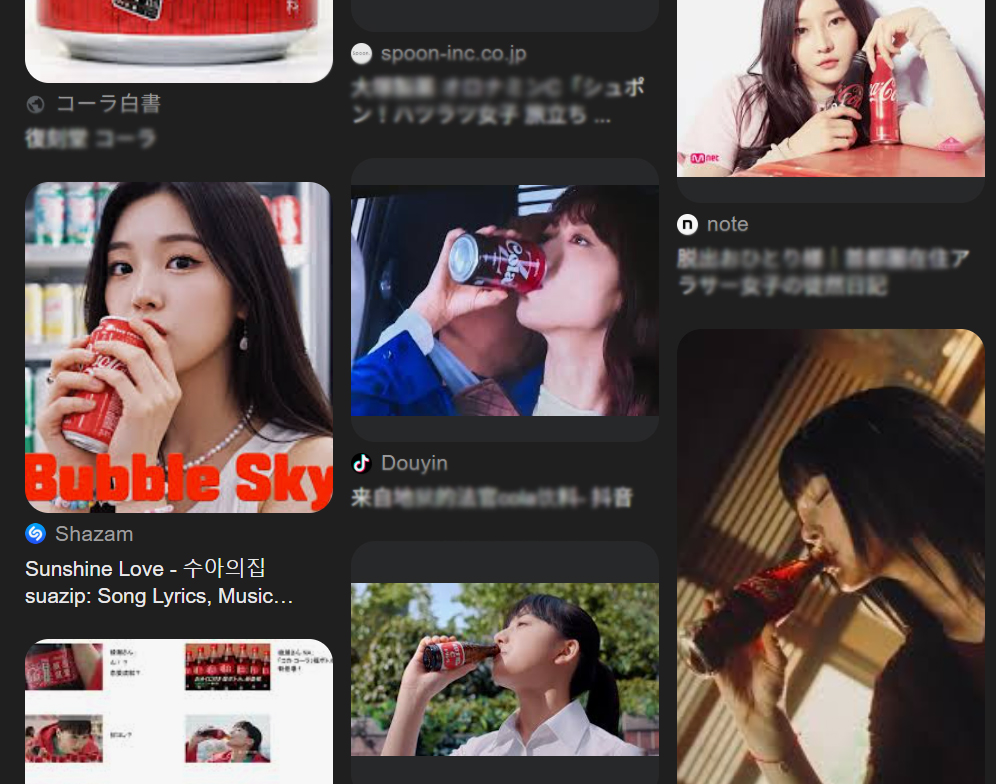Visit the コーラ白書 source link

(x=107, y=103)
